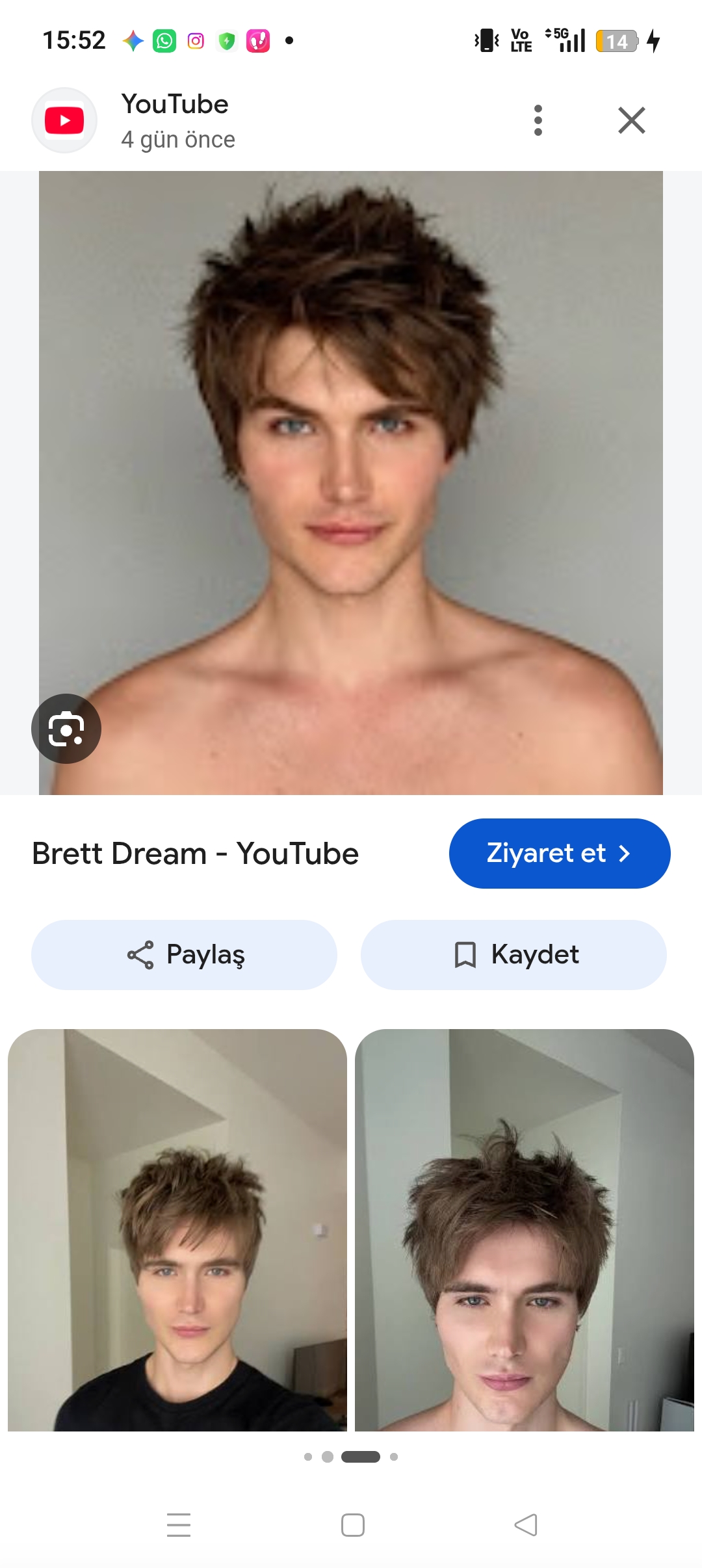Open the three-dot overflow menu
Viewport: 702px width, 1568px height.
[x=538, y=120]
